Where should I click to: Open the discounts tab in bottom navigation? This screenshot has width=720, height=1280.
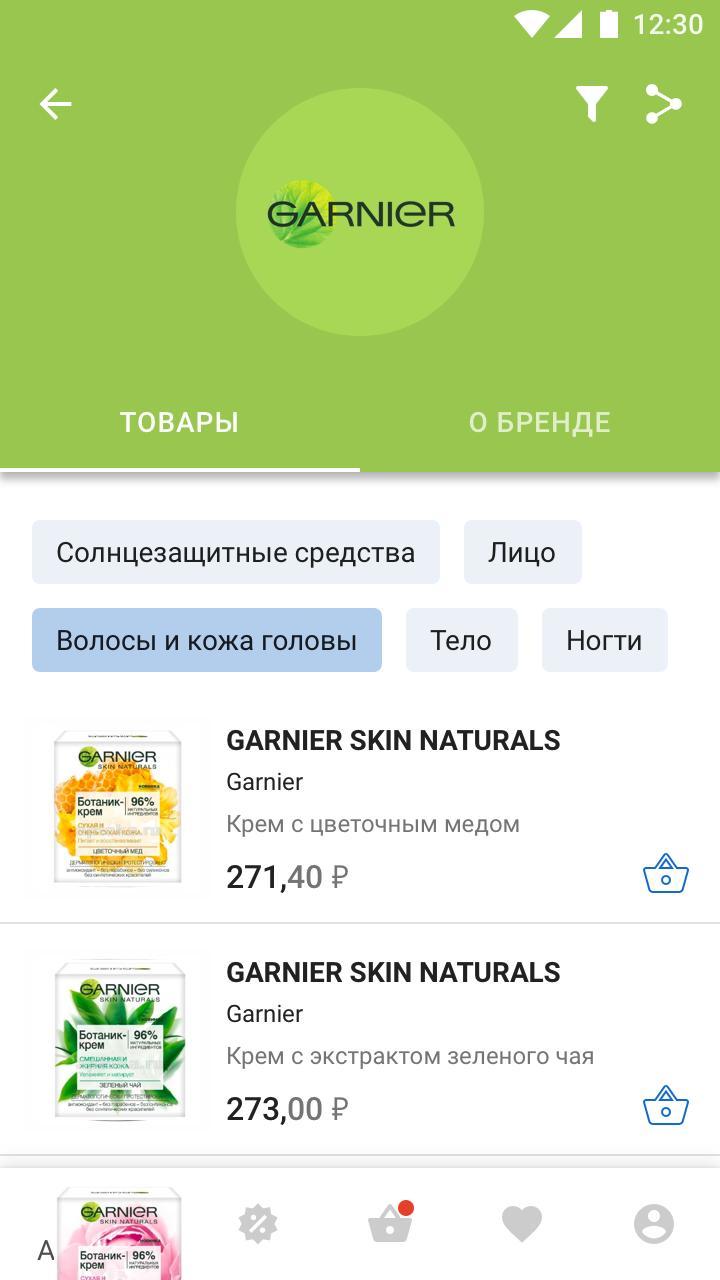[258, 1224]
